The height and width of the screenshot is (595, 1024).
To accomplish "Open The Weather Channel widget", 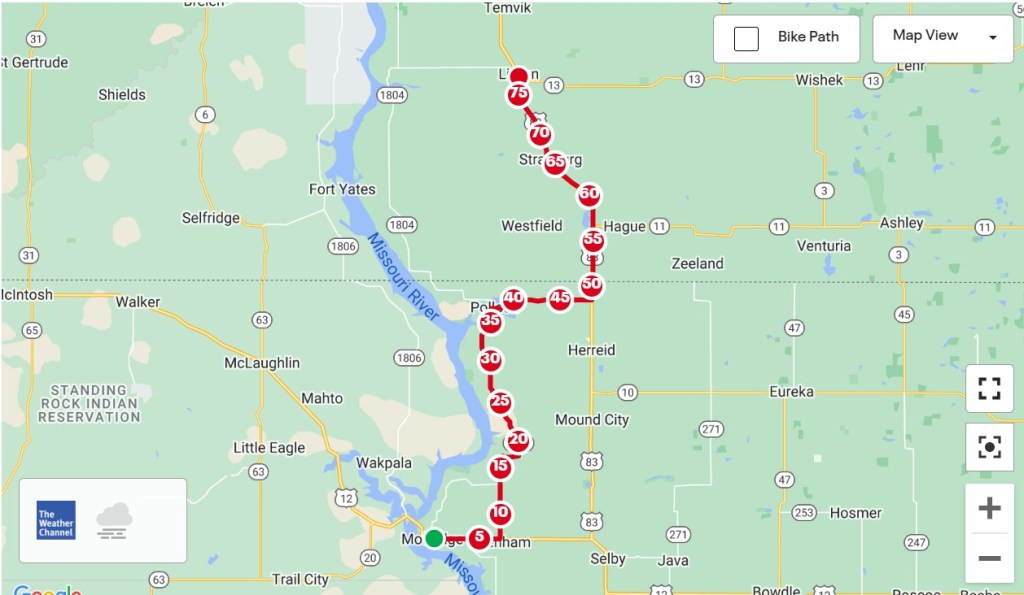I will click(56, 520).
